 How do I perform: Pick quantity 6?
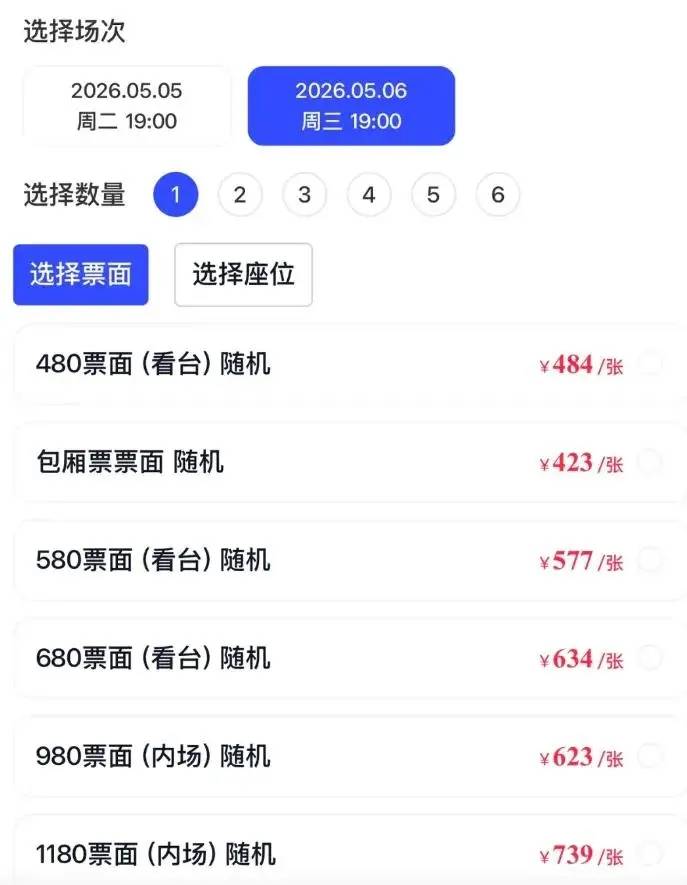497,195
